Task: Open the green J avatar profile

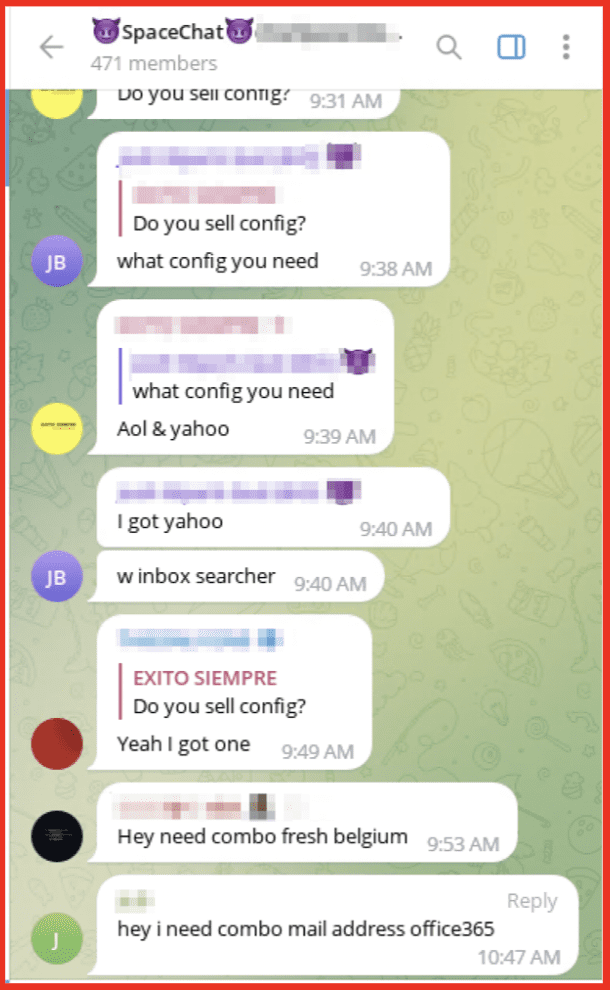Action: (x=57, y=941)
